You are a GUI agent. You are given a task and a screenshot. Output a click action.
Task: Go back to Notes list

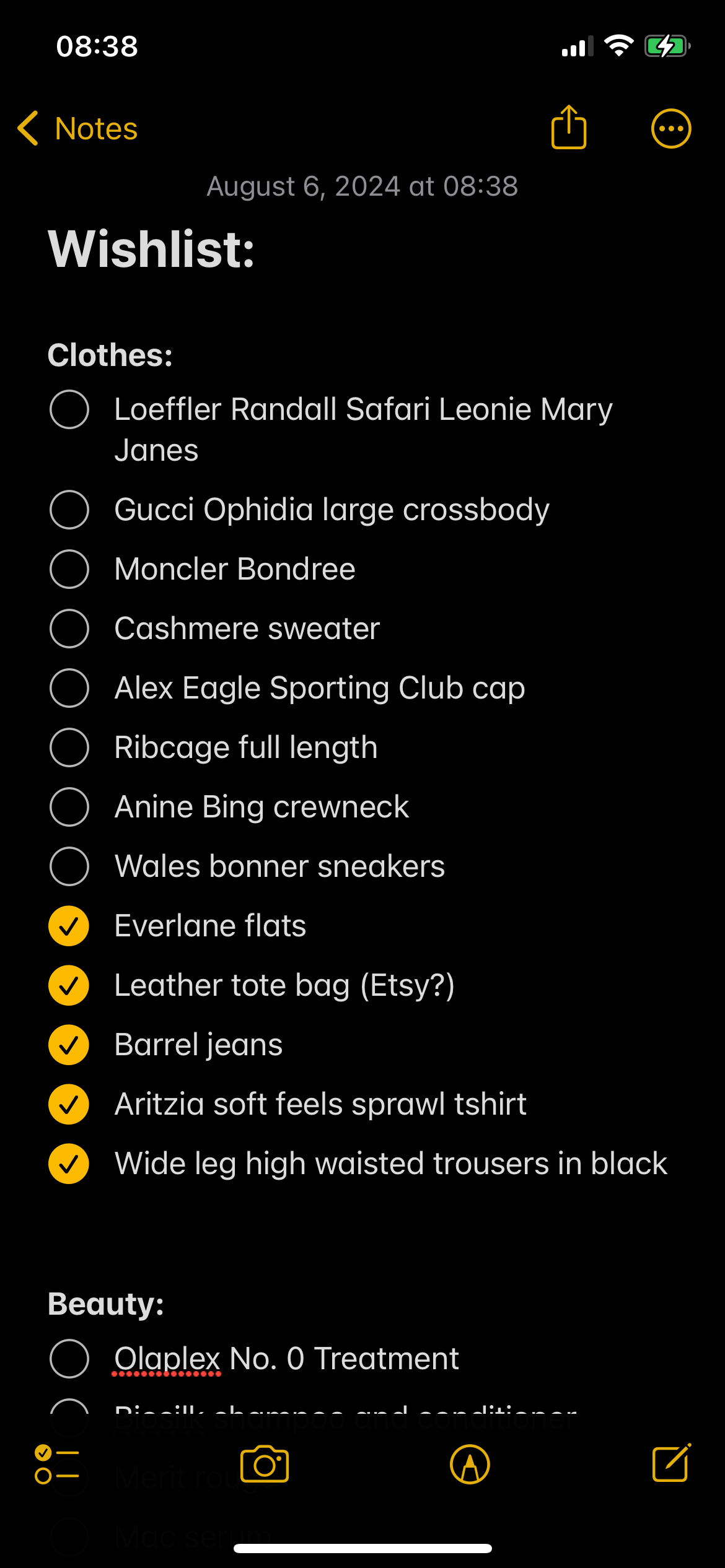pos(77,129)
